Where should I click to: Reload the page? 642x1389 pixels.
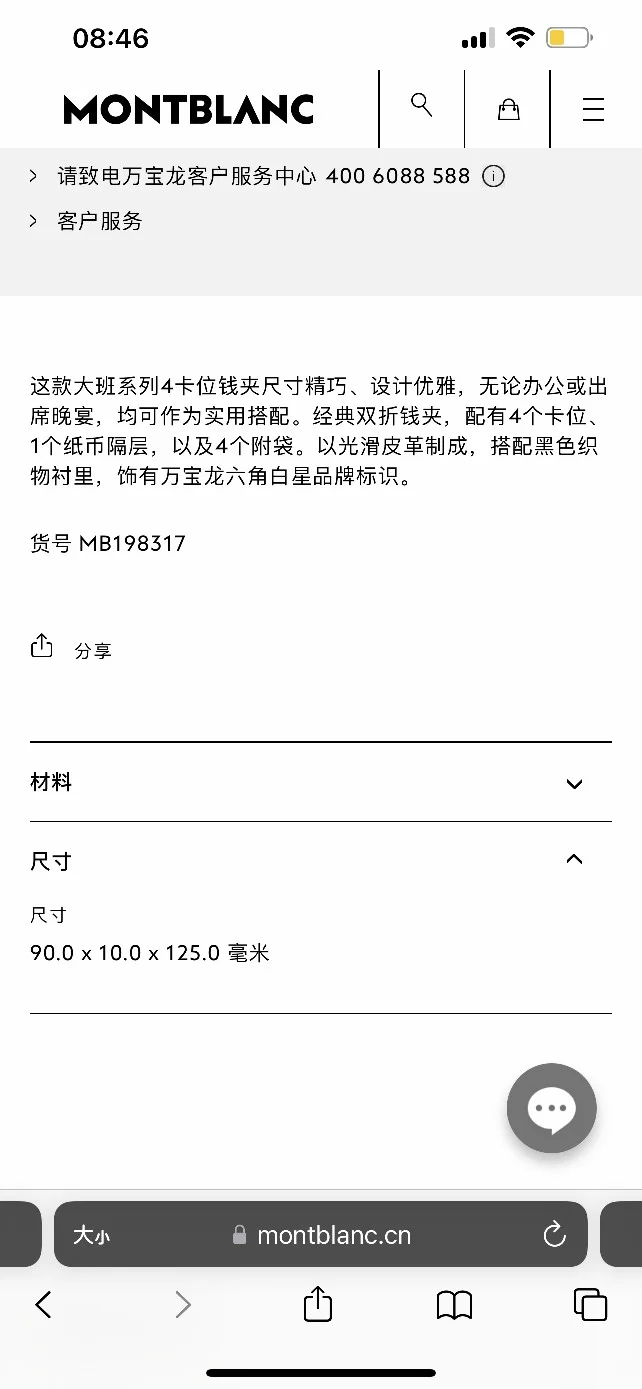(x=554, y=1235)
